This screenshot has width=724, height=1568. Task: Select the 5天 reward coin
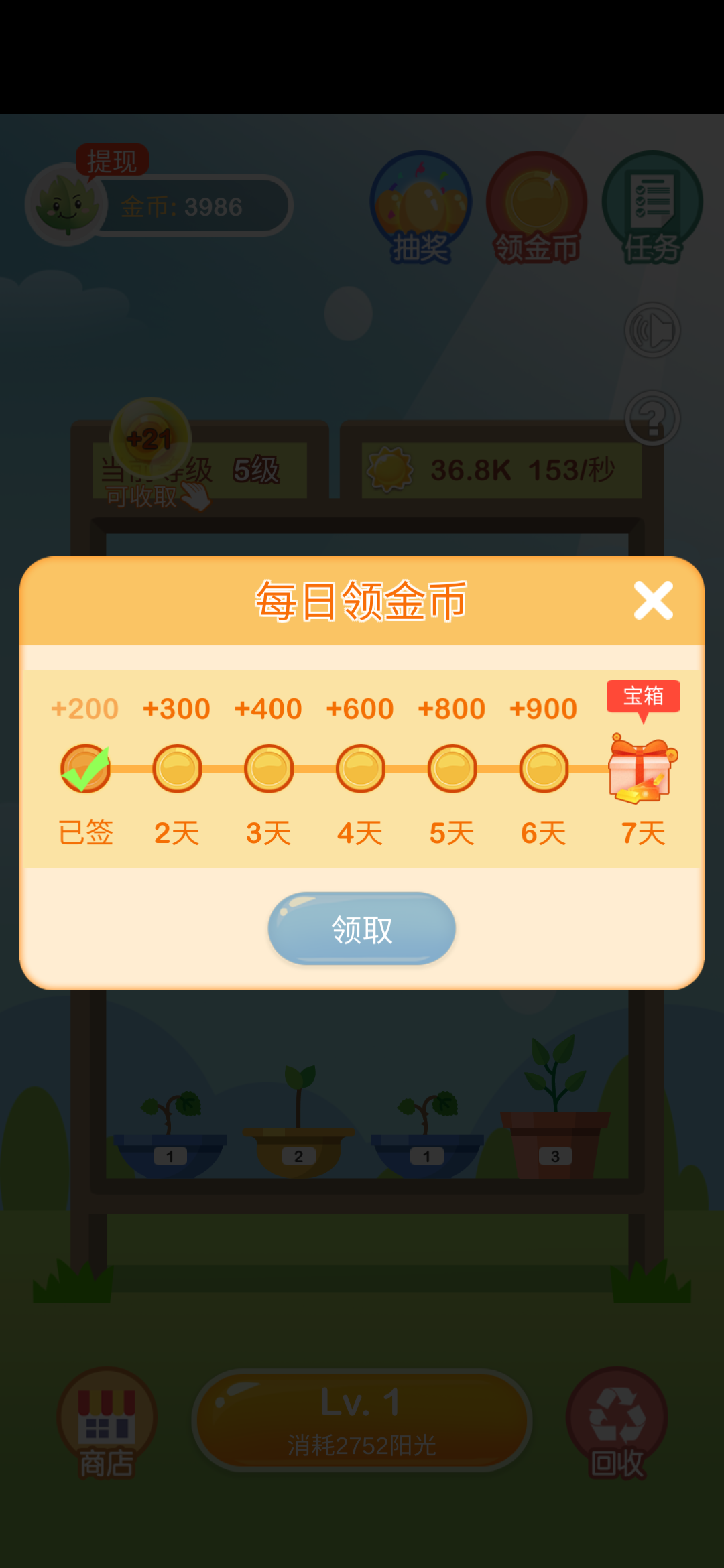[452, 769]
